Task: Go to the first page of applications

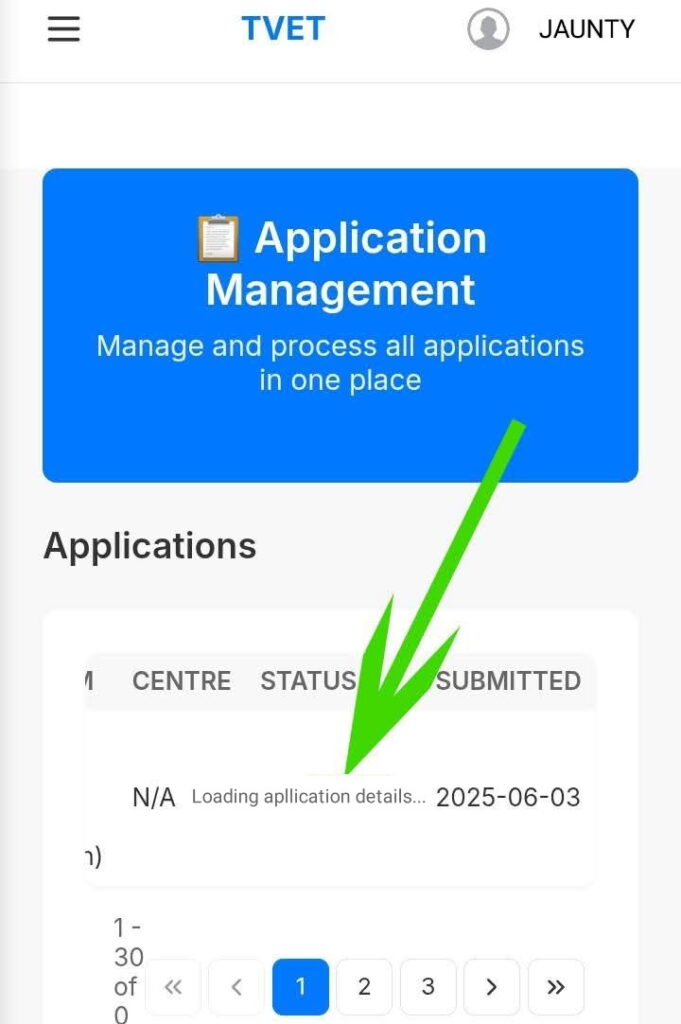Action: click(173, 987)
